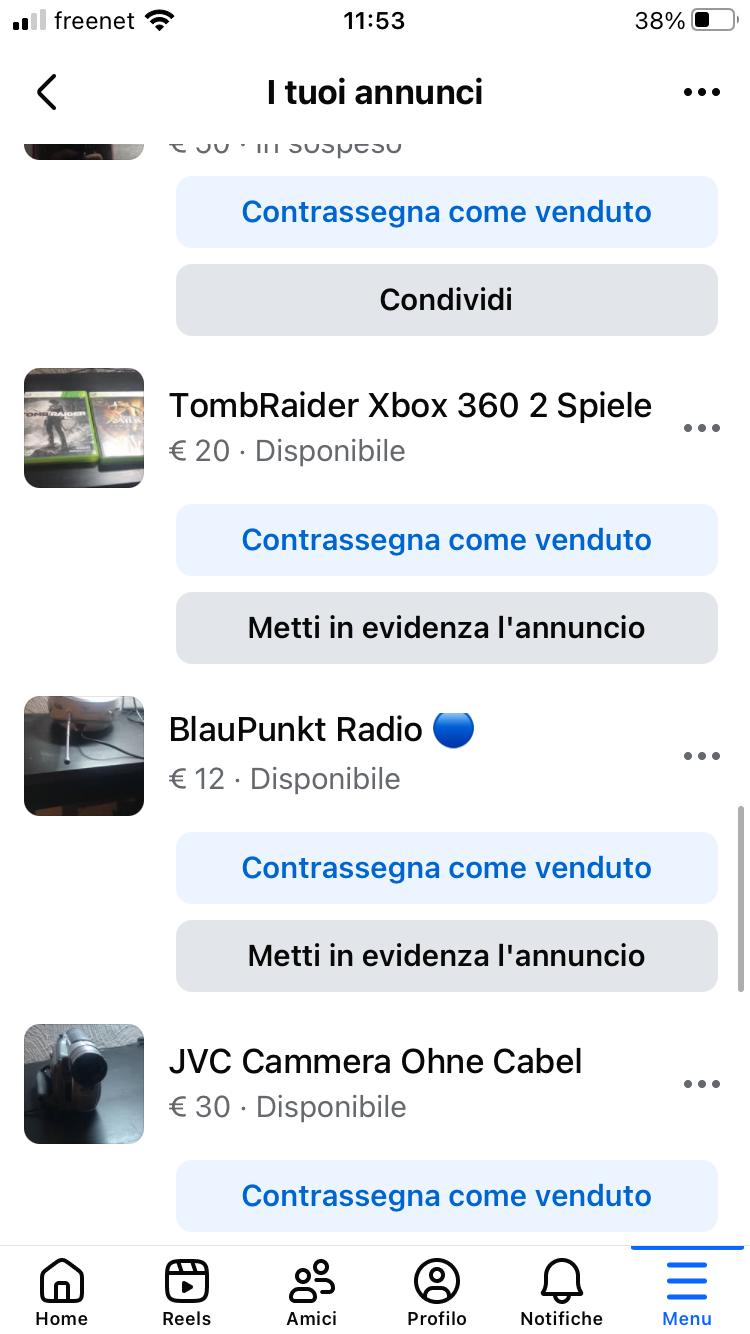This screenshot has height=1334, width=750.
Task: Open the Profilo section
Action: (x=436, y=1290)
